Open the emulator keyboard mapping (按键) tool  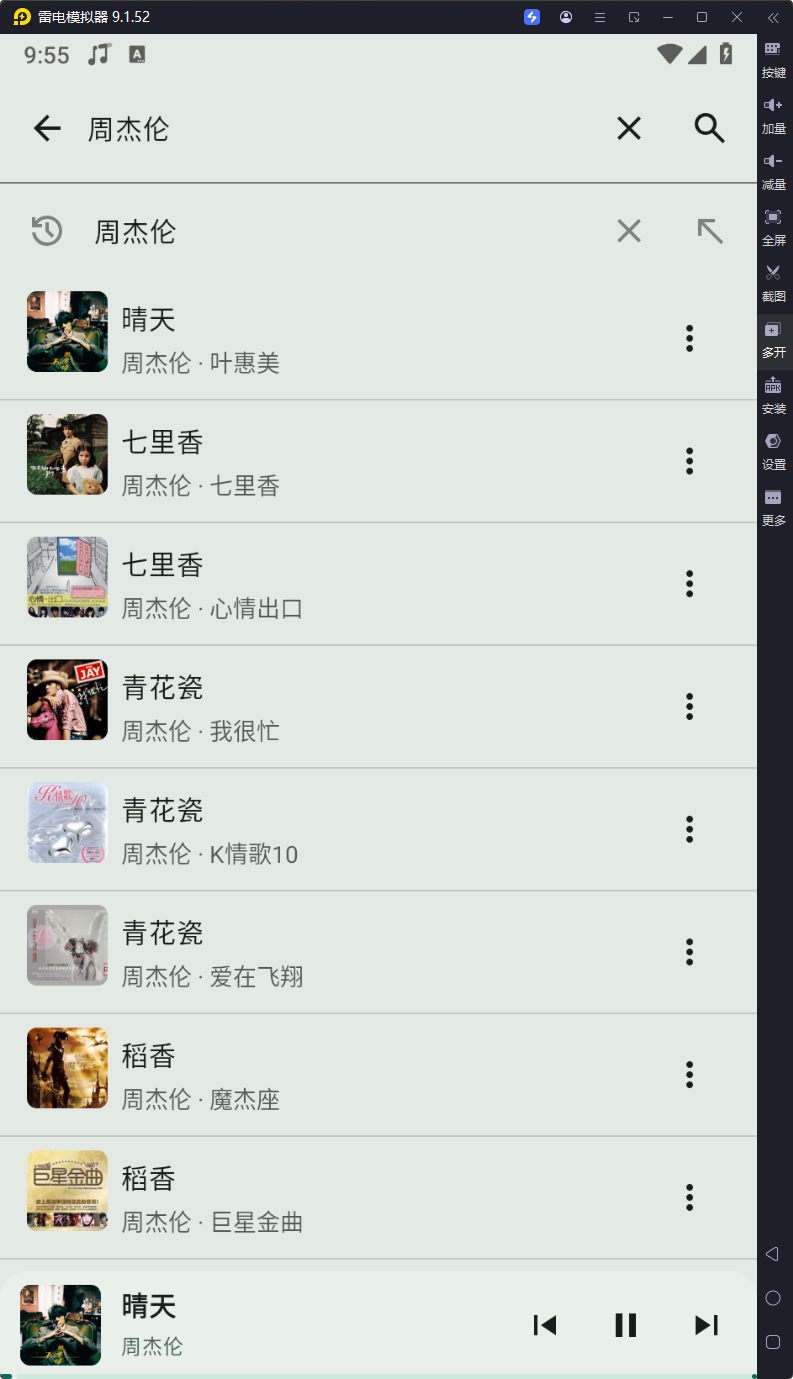[x=773, y=57]
